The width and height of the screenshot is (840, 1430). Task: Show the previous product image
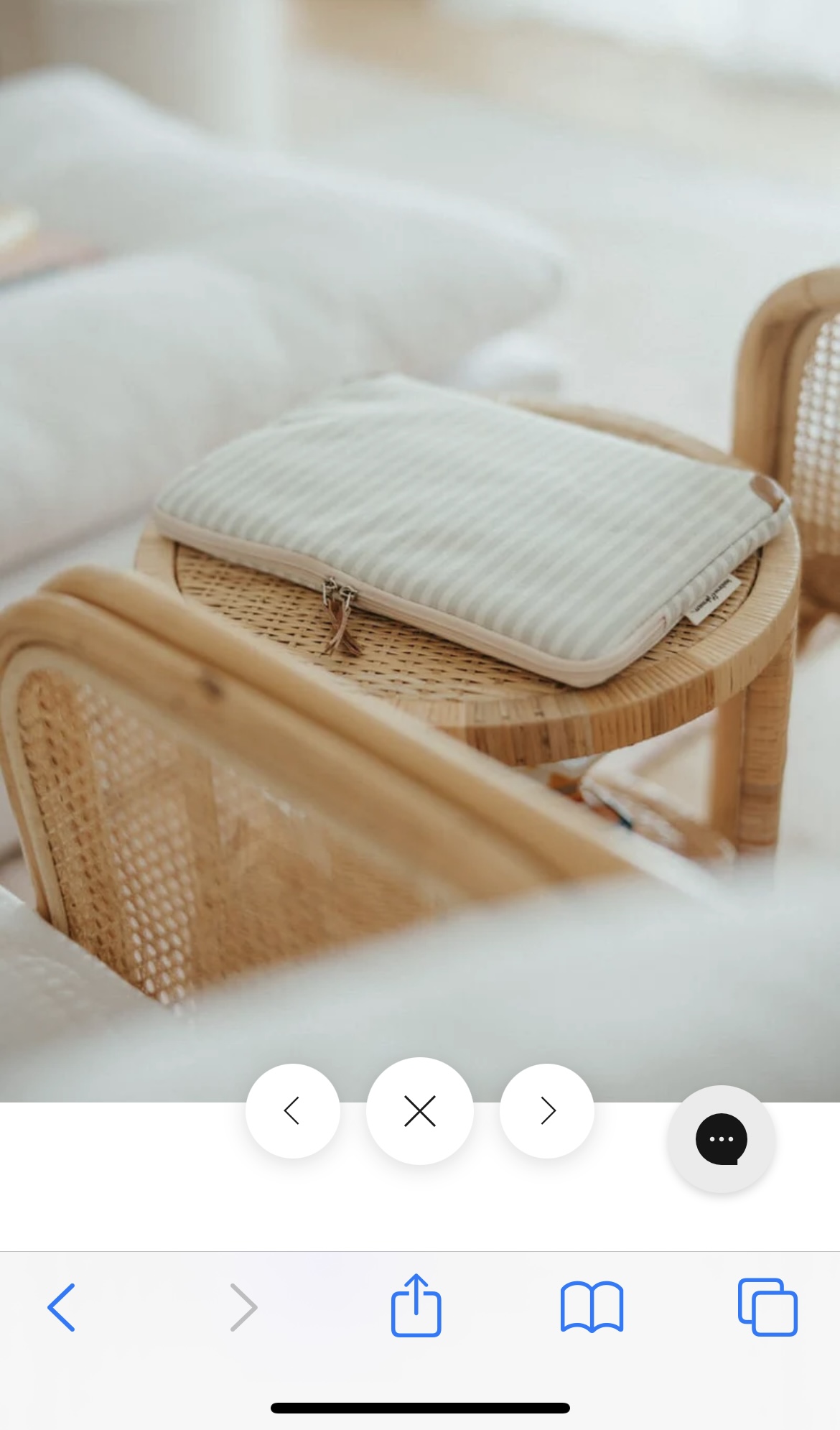(x=292, y=1110)
